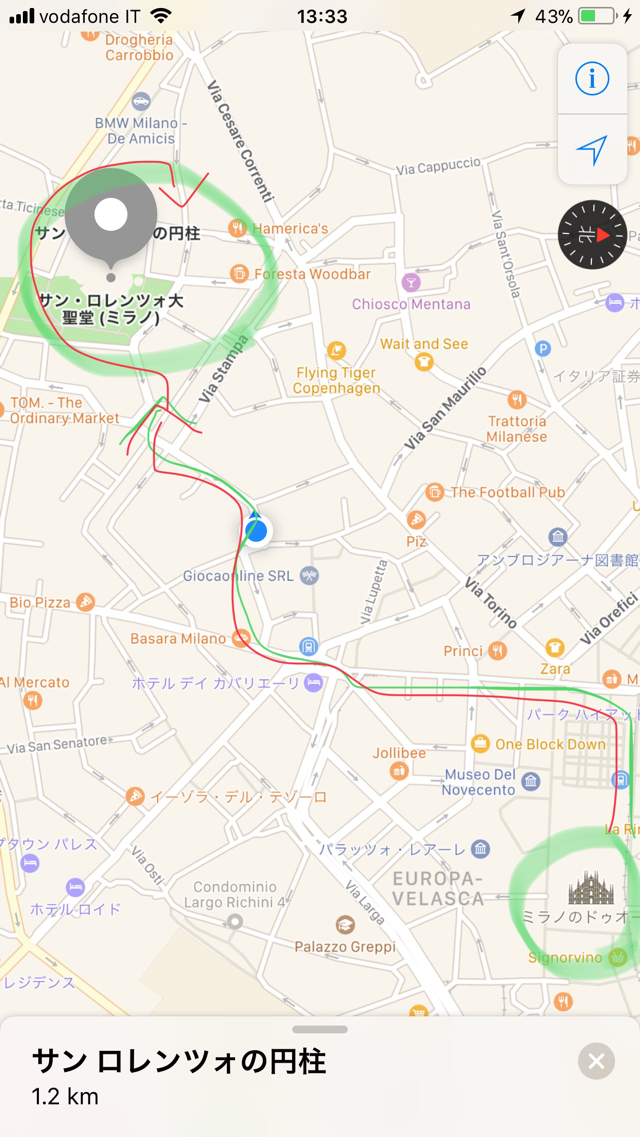The height and width of the screenshot is (1137, 640).
Task: Tap the location tracking arrow
Action: click(592, 150)
